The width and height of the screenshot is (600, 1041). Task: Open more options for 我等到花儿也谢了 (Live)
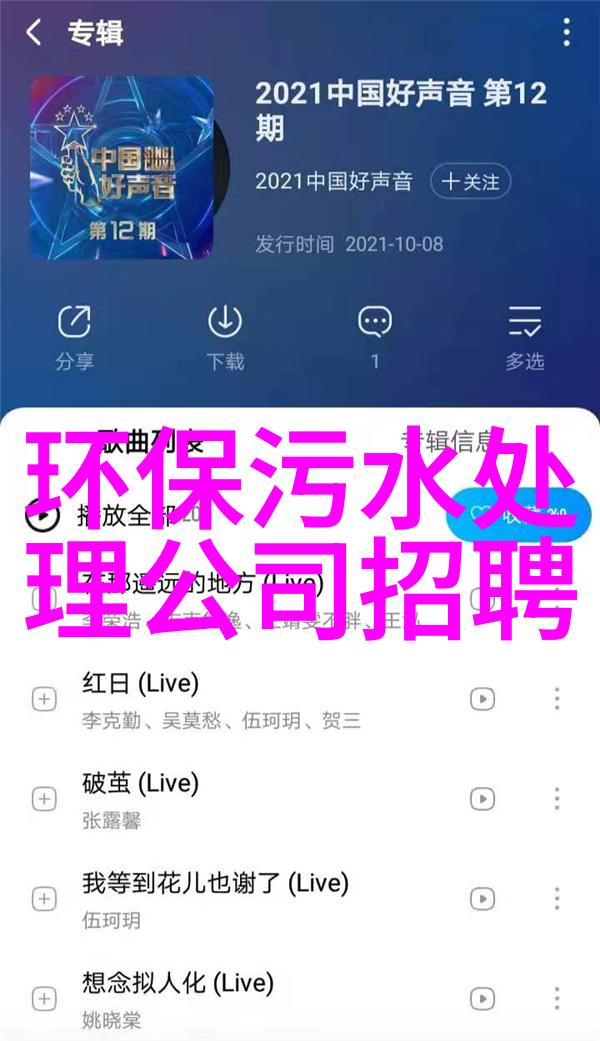557,898
